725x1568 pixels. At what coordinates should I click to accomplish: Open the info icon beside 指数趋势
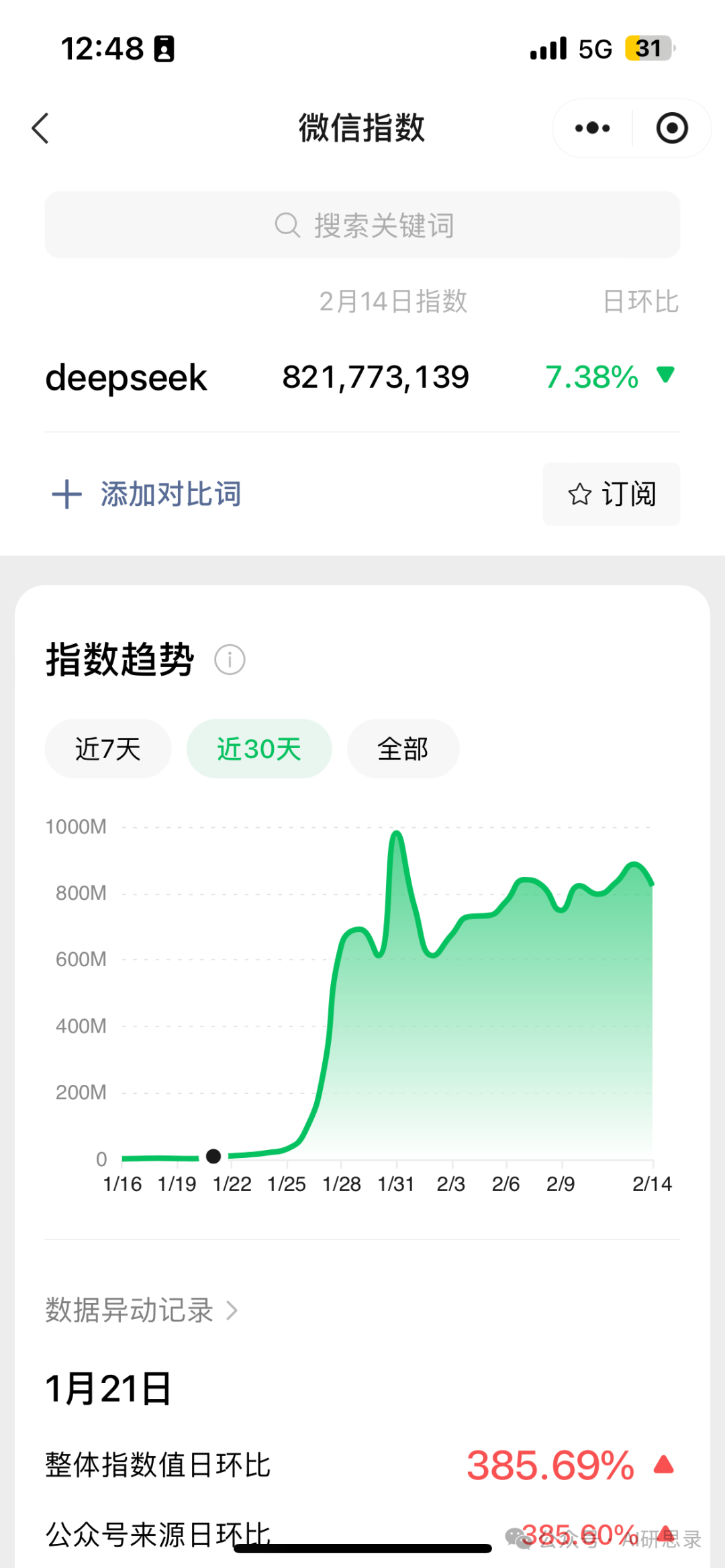coord(230,660)
